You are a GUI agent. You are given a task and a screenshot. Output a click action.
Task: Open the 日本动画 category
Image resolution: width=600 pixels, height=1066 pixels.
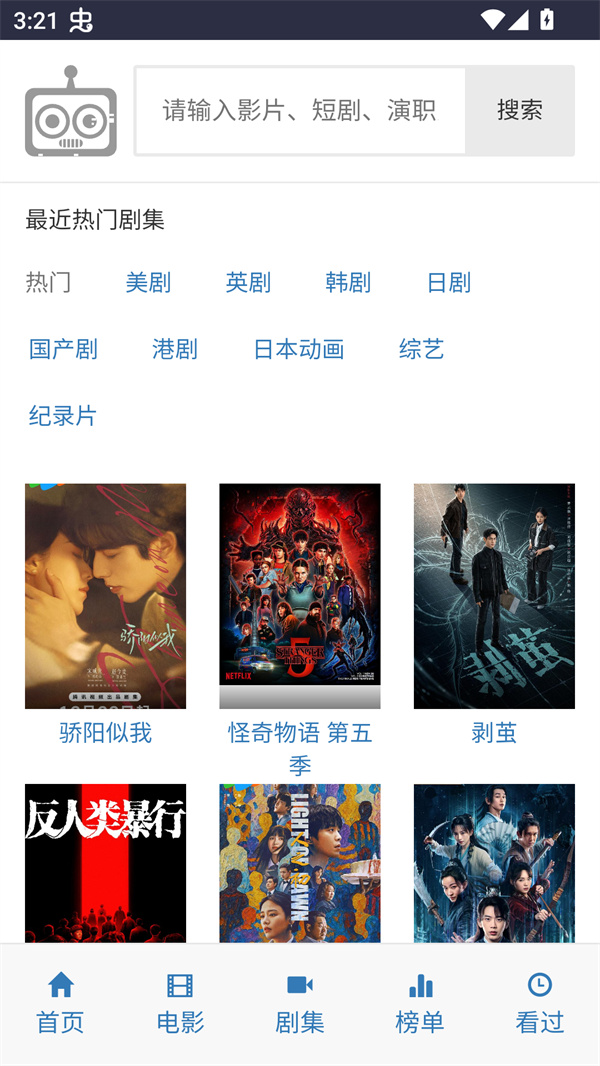click(x=299, y=349)
